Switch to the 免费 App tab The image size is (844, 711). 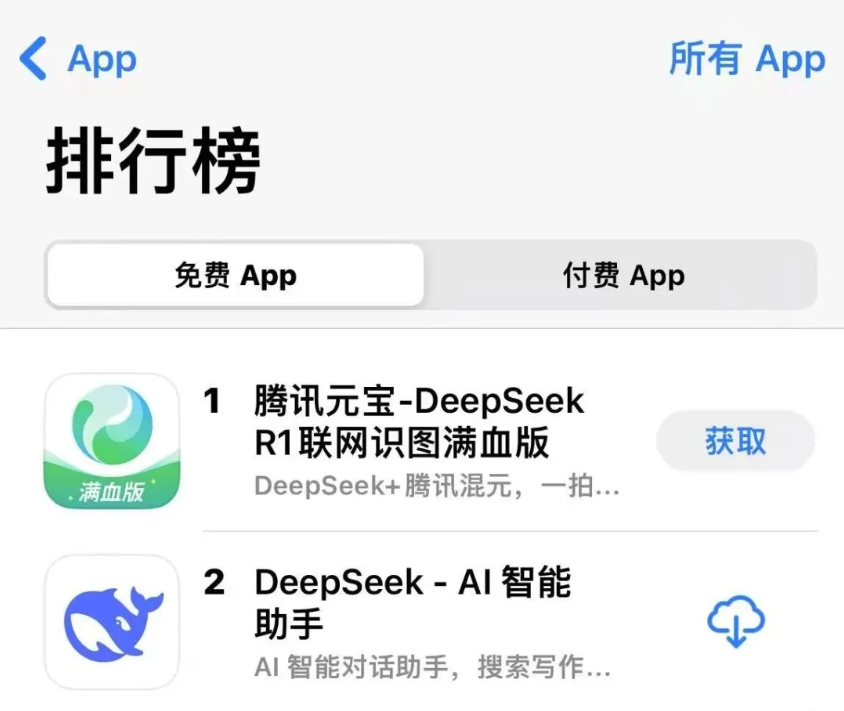click(x=235, y=276)
